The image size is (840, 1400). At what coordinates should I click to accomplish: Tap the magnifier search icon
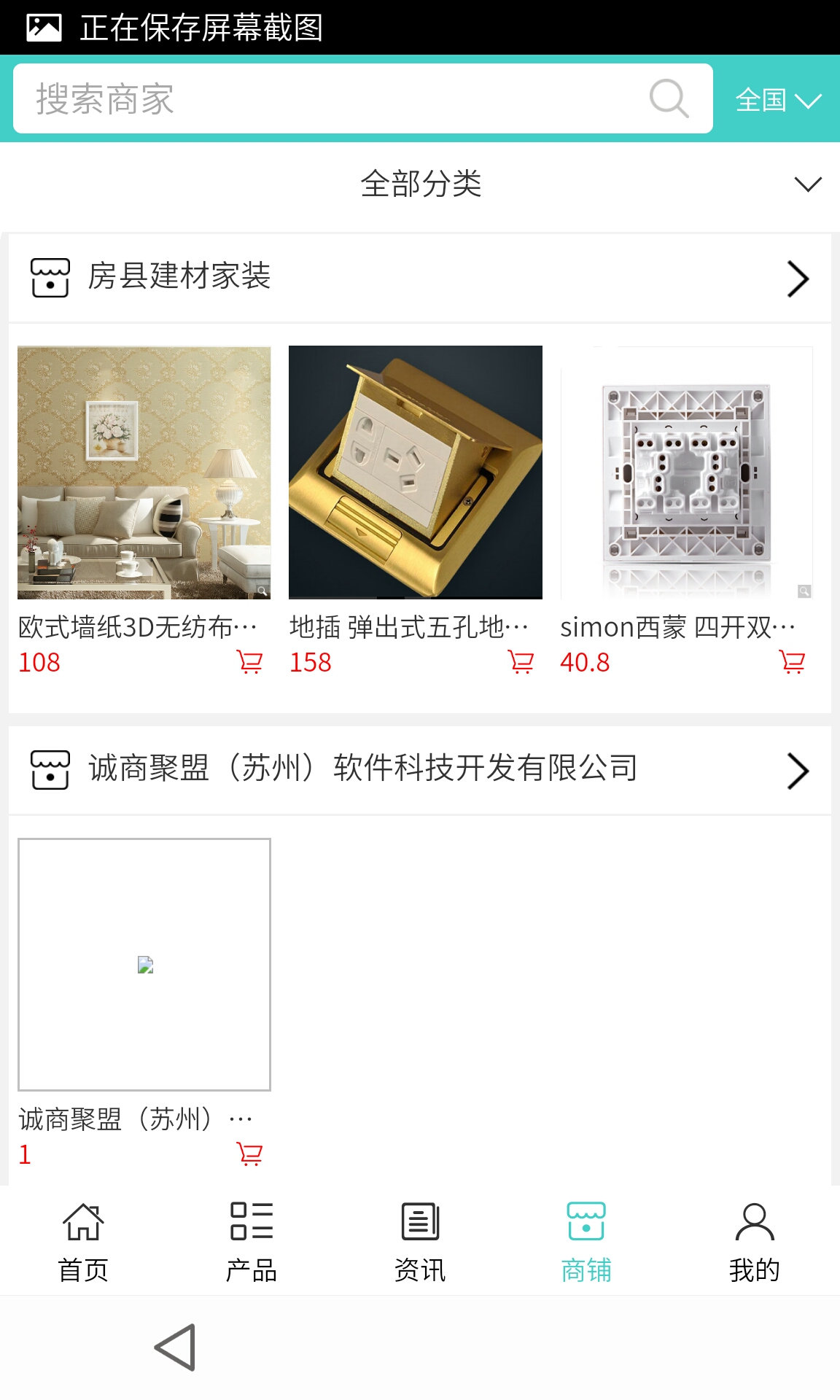pyautogui.click(x=669, y=98)
